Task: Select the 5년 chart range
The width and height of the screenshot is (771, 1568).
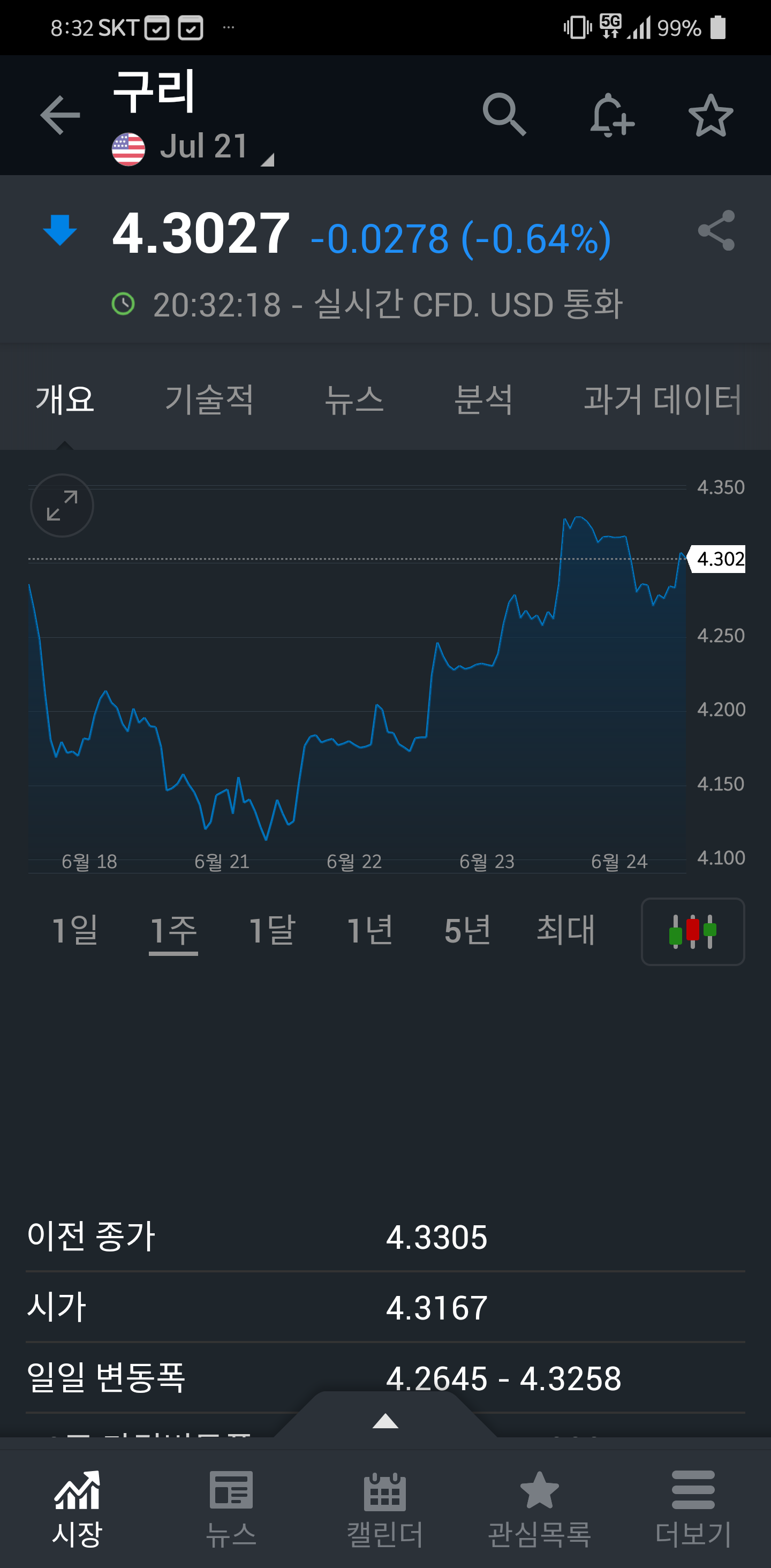Action: click(x=467, y=930)
